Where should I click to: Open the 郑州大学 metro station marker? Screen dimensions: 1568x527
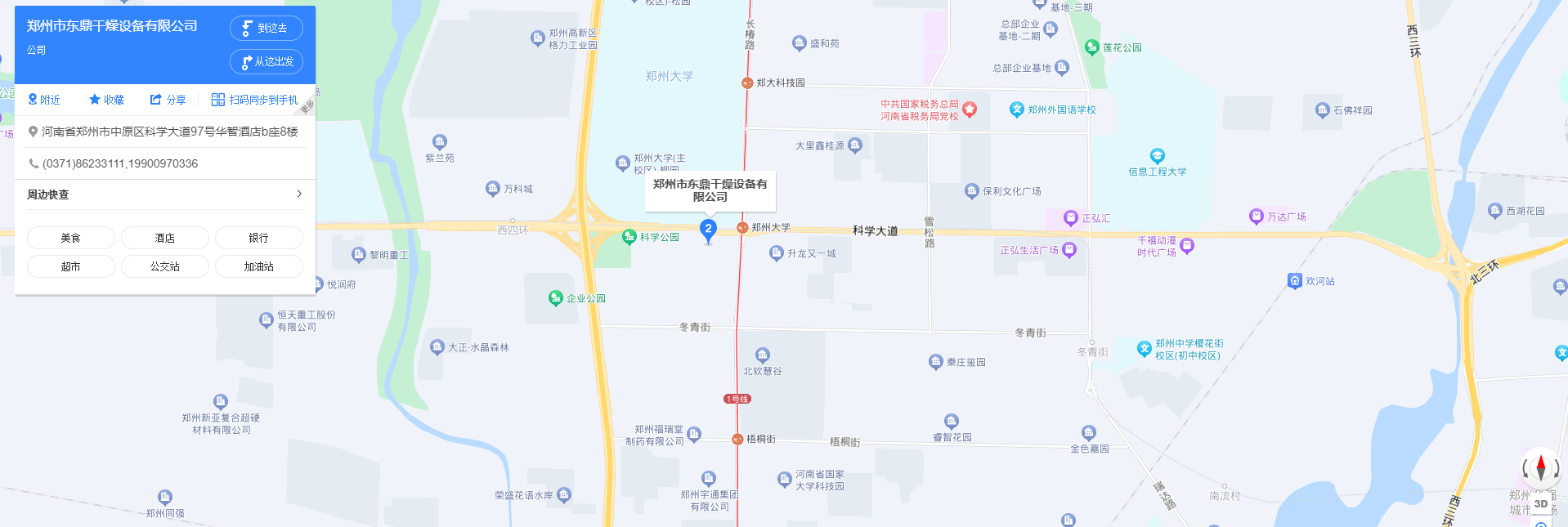pos(742,228)
